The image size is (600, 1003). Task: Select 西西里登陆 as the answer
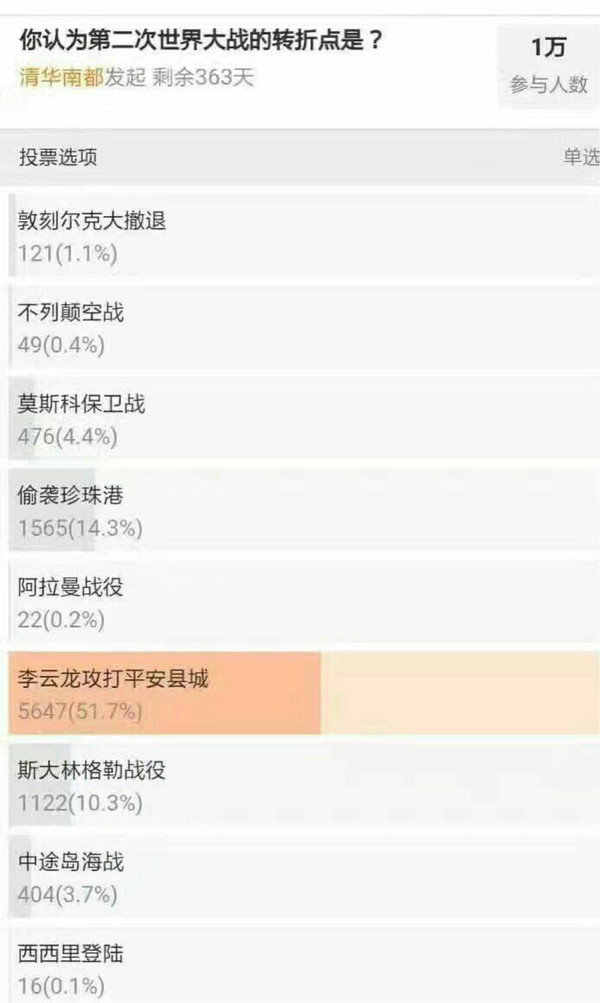coord(304,965)
